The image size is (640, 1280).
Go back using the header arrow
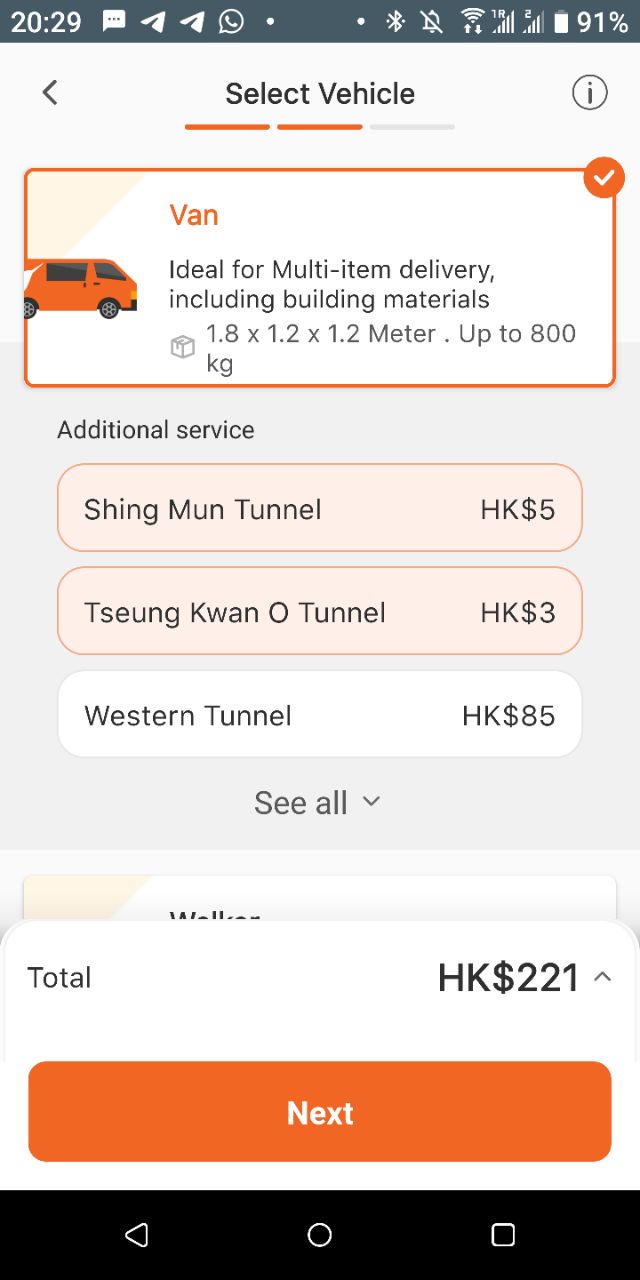pos(49,93)
